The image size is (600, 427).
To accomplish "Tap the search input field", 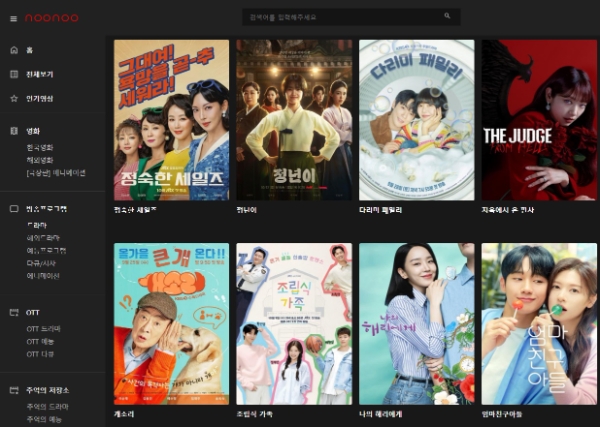I will click(351, 18).
